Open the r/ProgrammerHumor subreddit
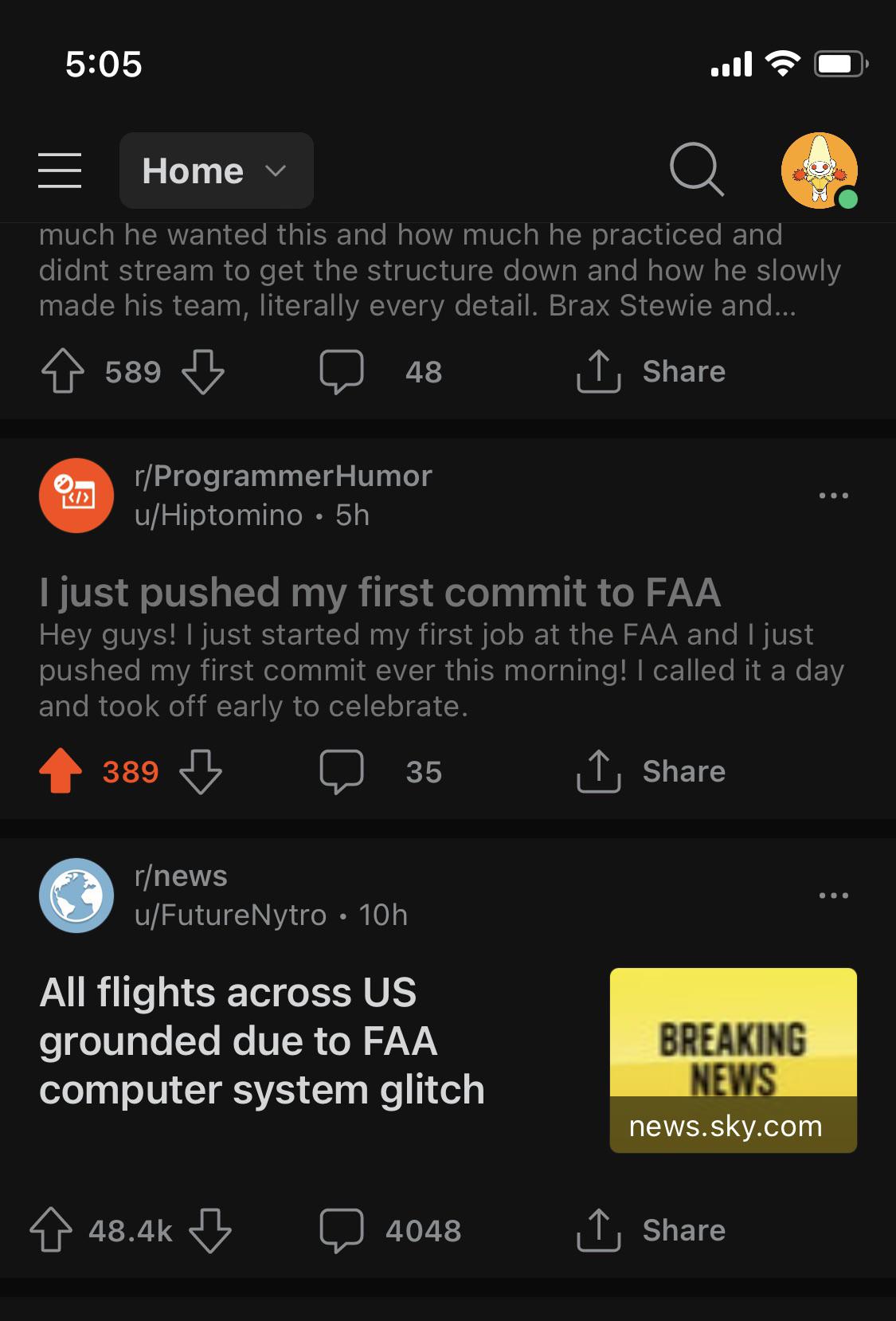Image resolution: width=896 pixels, height=1321 pixels. pyautogui.click(x=283, y=476)
